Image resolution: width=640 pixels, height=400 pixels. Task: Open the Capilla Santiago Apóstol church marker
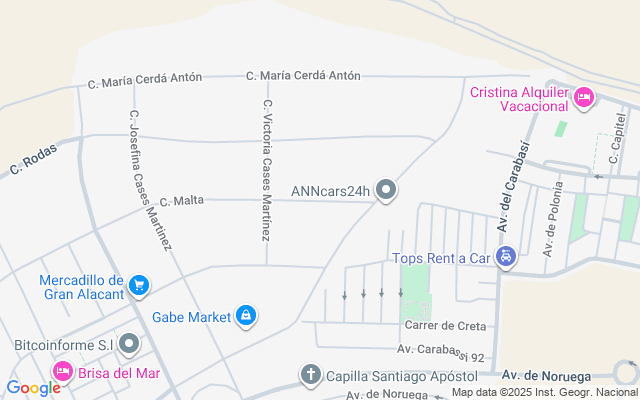pos(311,375)
